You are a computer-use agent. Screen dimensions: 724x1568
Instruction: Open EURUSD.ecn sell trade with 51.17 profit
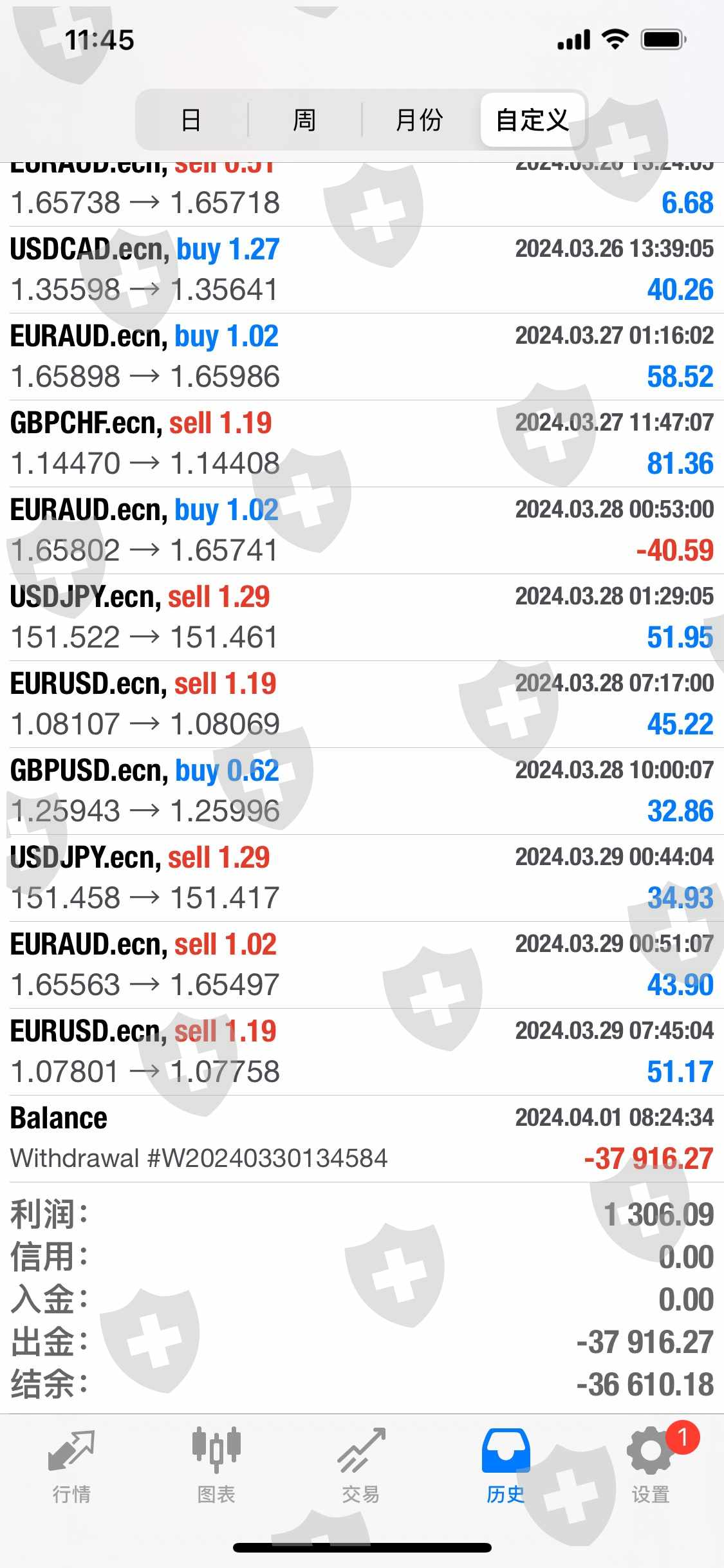click(x=362, y=1052)
